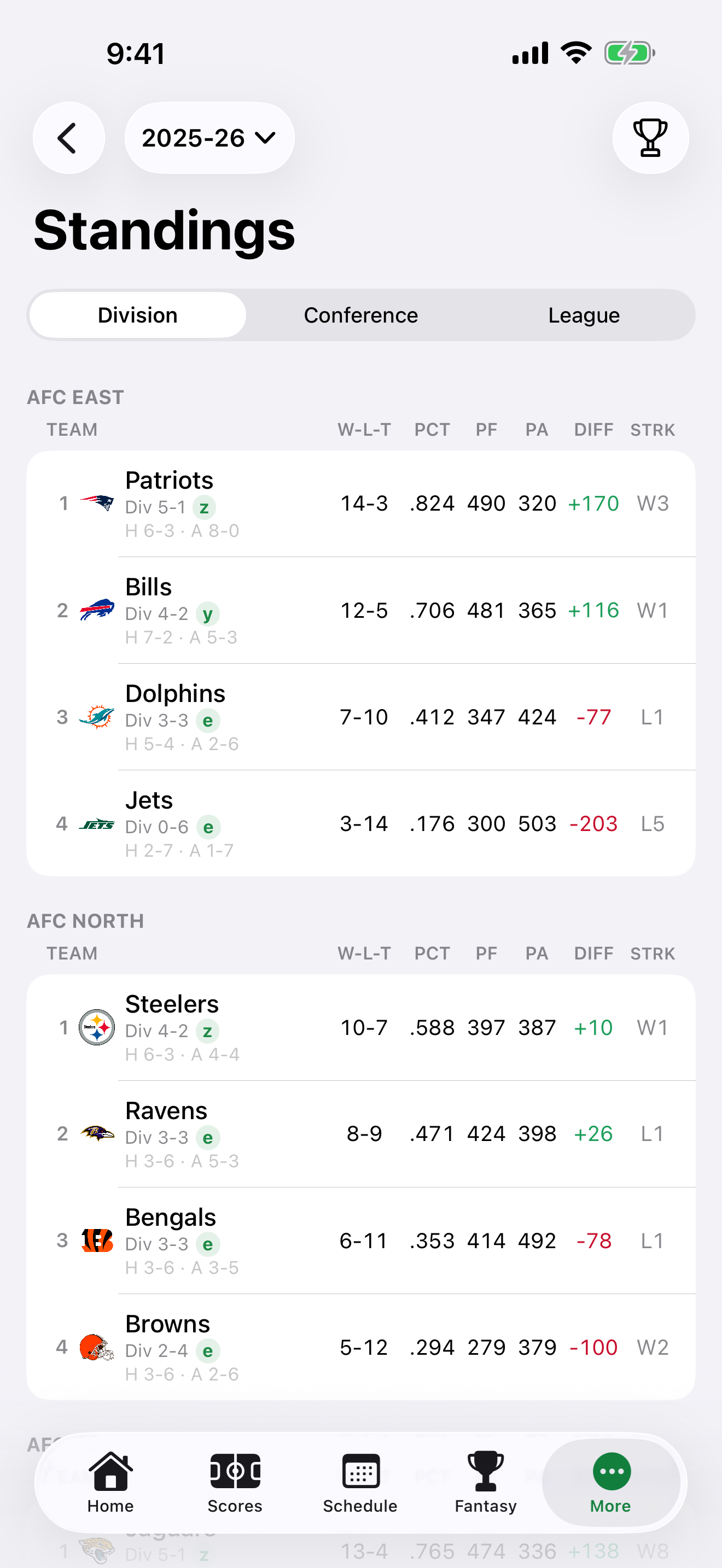722x1568 pixels.
Task: Switch to Conference standings
Action: click(x=361, y=315)
